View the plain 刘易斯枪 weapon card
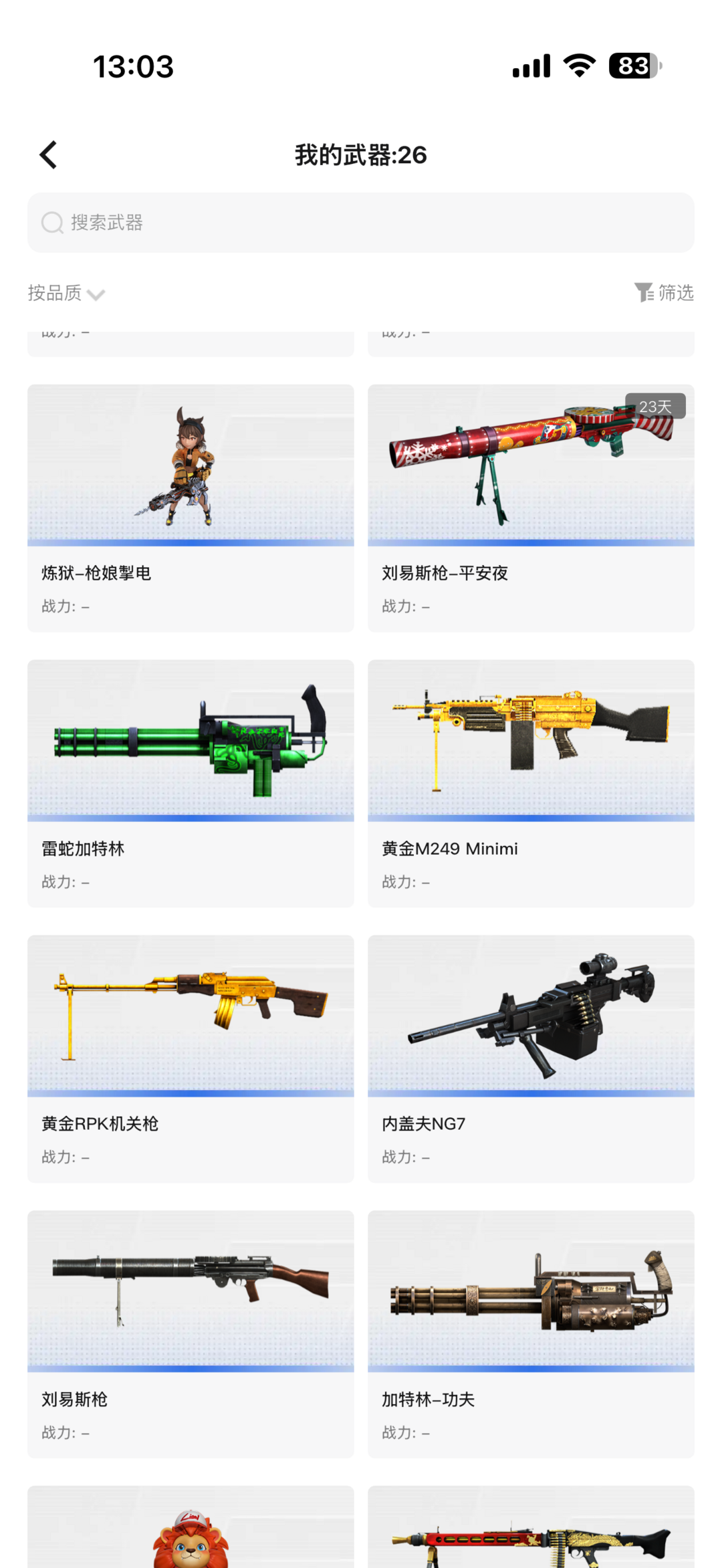The height and width of the screenshot is (1568, 722). point(191,1335)
